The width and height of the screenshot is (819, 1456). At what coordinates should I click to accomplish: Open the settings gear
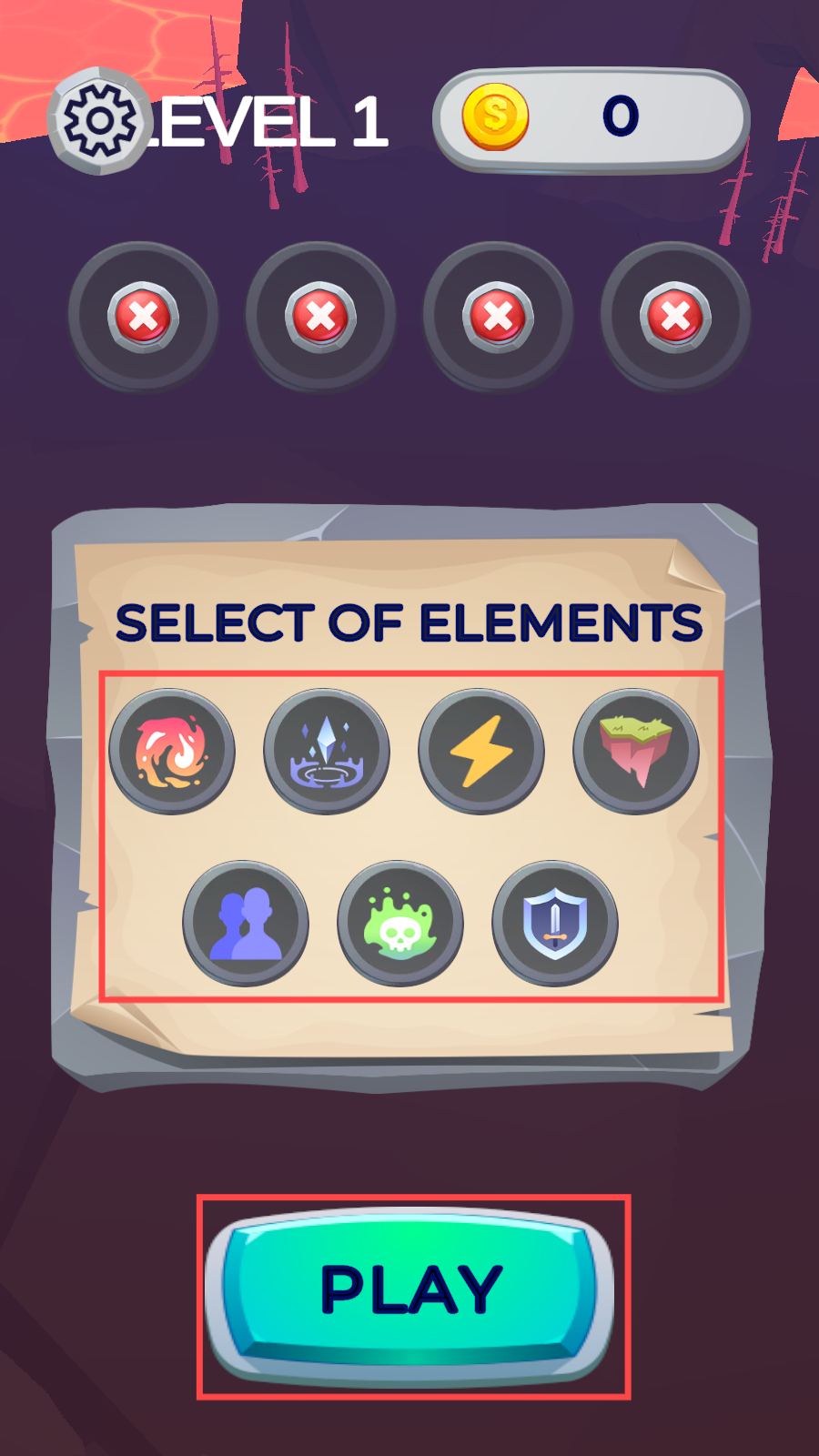[100, 120]
